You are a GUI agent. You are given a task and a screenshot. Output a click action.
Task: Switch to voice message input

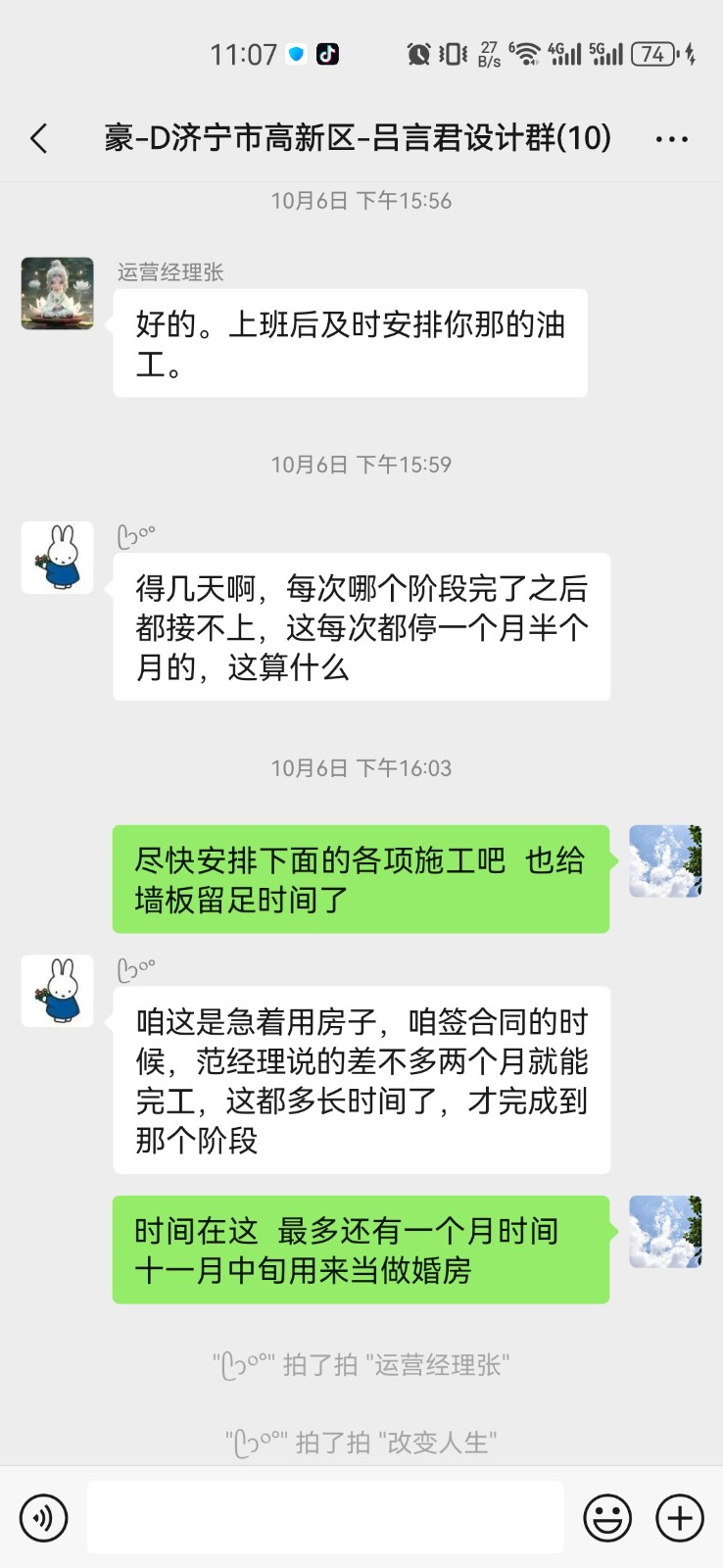tap(43, 1518)
